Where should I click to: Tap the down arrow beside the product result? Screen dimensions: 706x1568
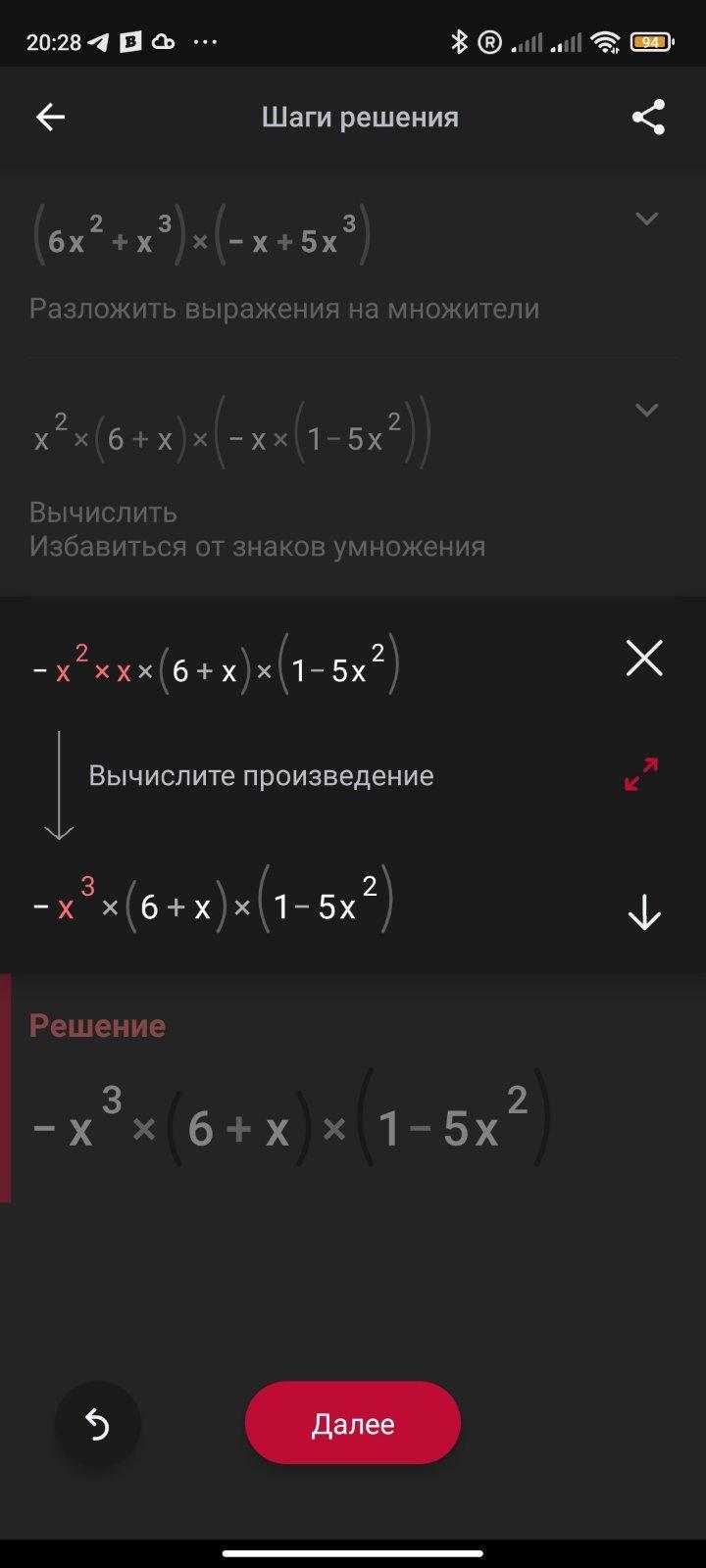(644, 913)
